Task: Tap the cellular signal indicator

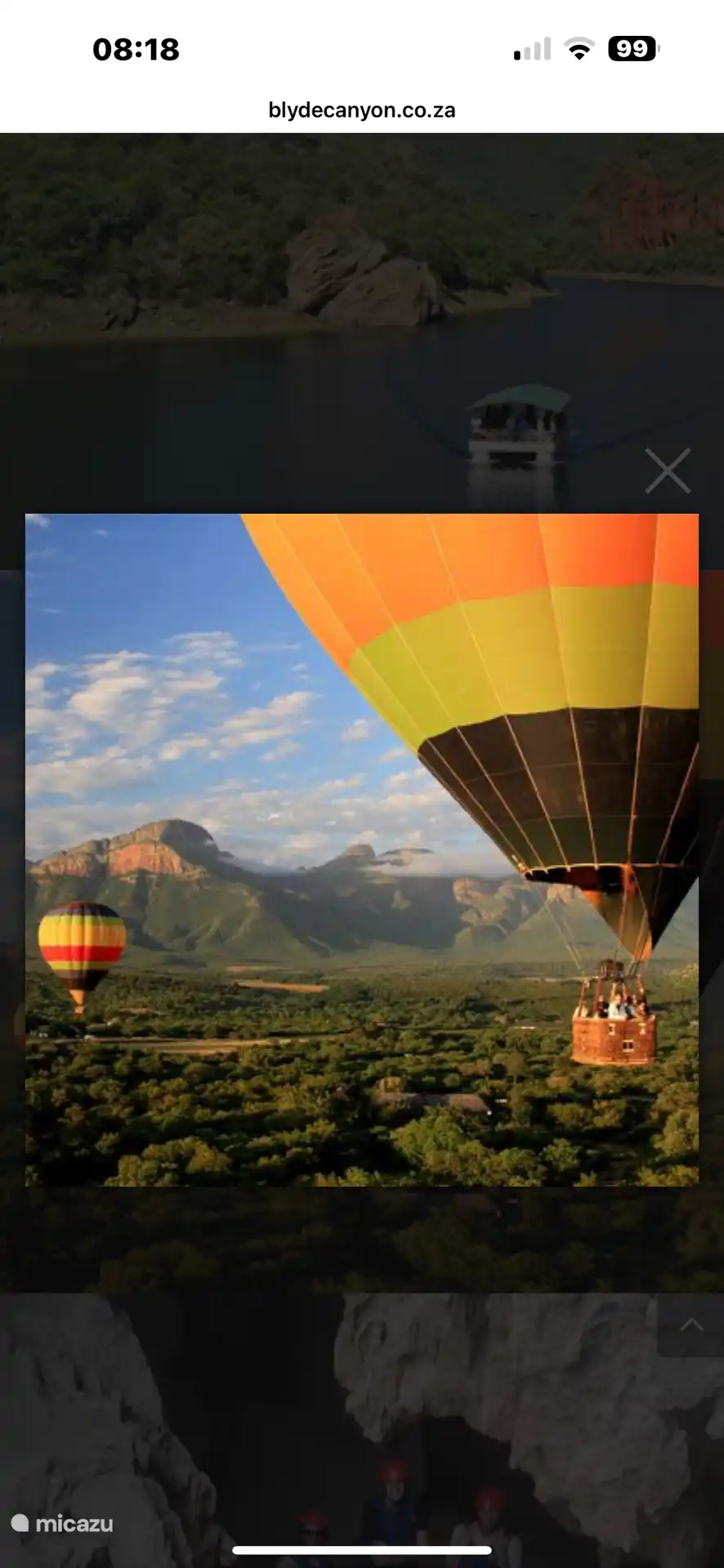Action: pos(532,48)
